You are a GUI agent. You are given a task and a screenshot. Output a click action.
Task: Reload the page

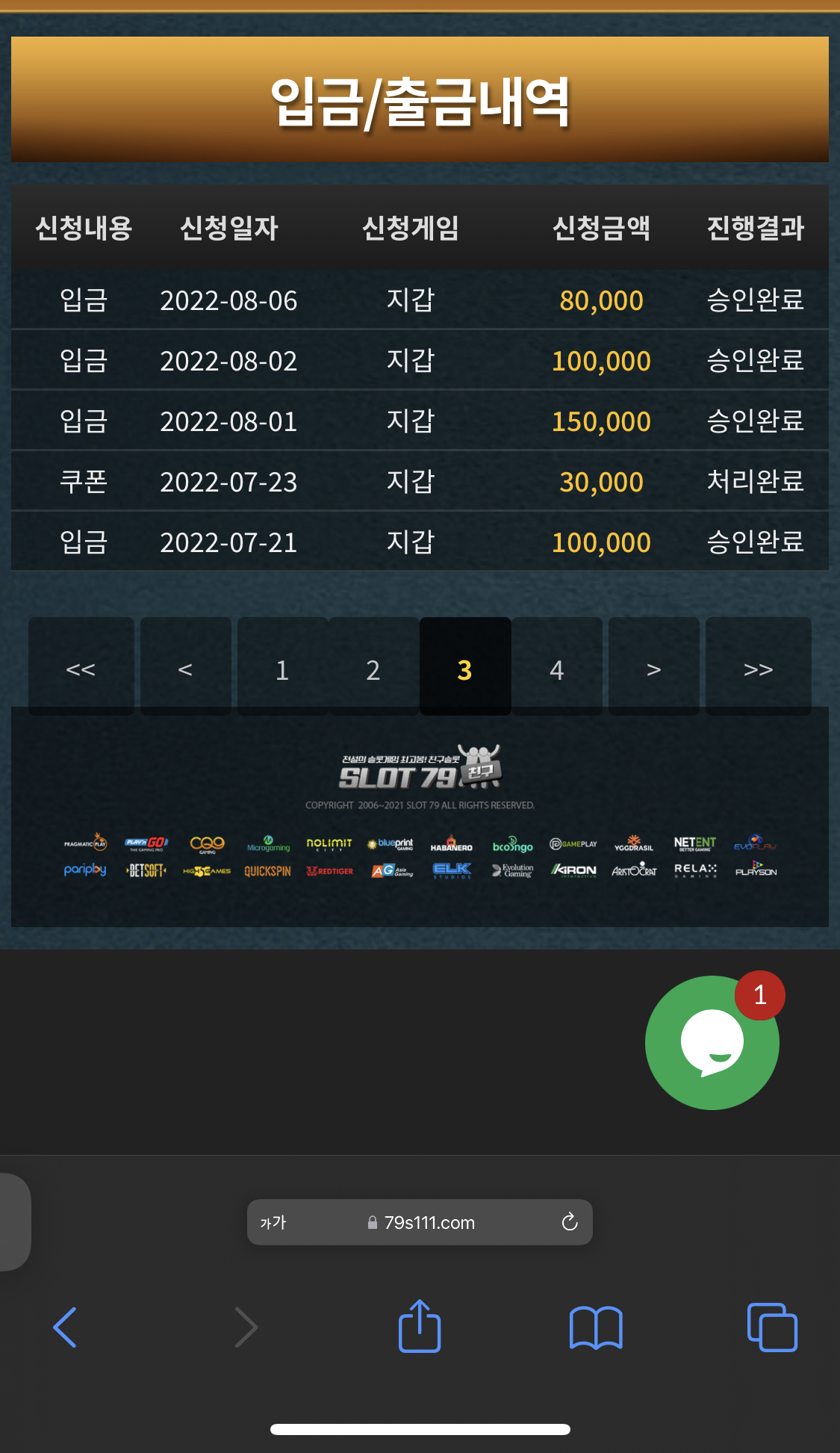point(570,1222)
